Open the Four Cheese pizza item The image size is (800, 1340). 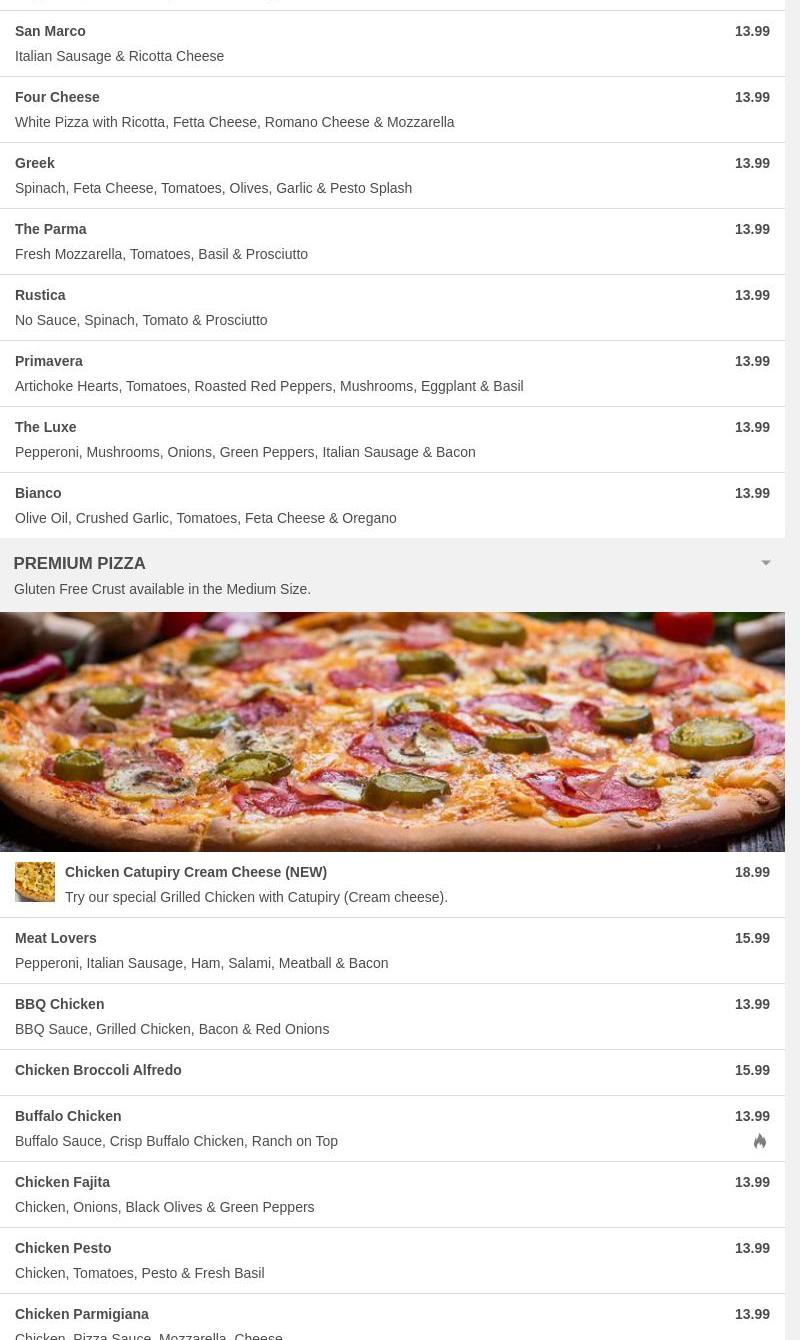57,98
